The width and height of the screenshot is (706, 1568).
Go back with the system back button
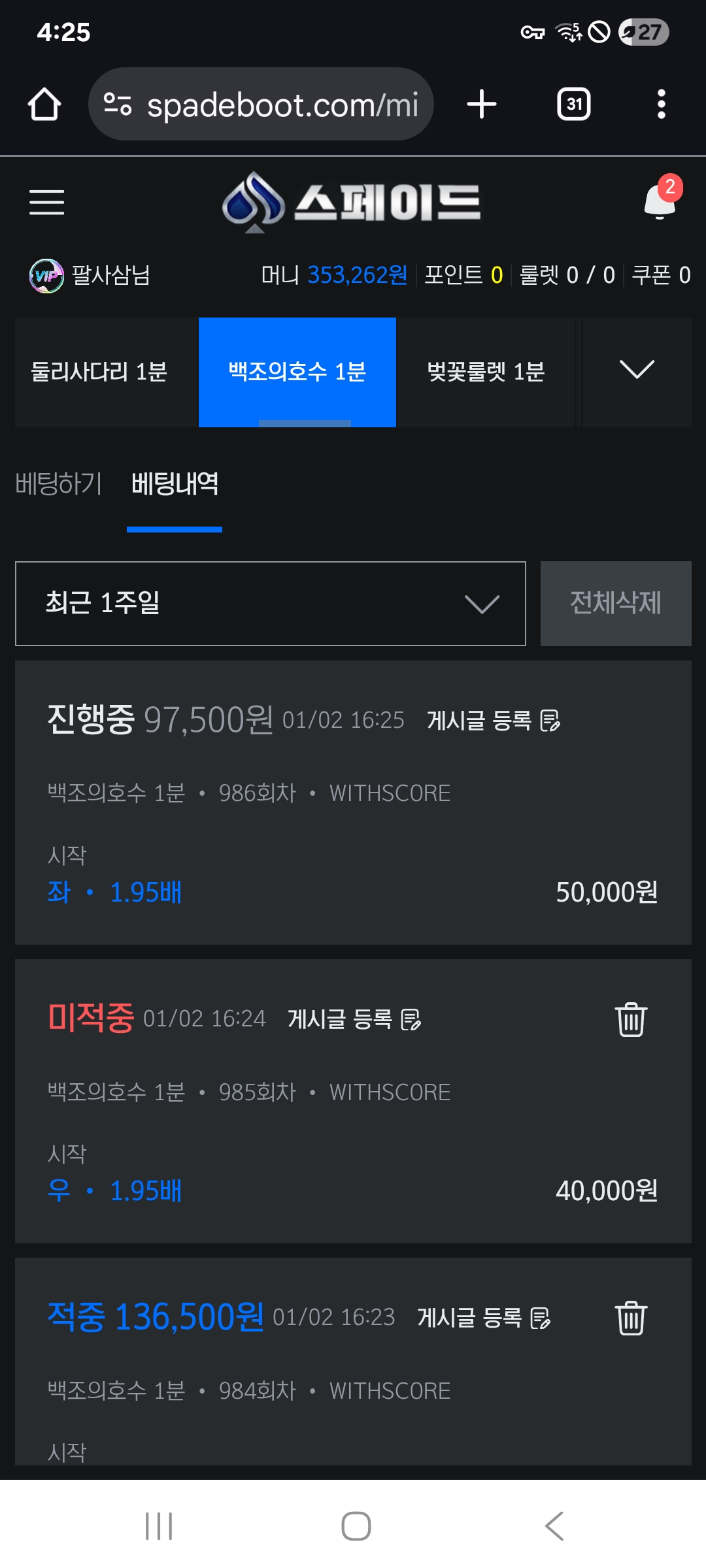coord(554,1526)
